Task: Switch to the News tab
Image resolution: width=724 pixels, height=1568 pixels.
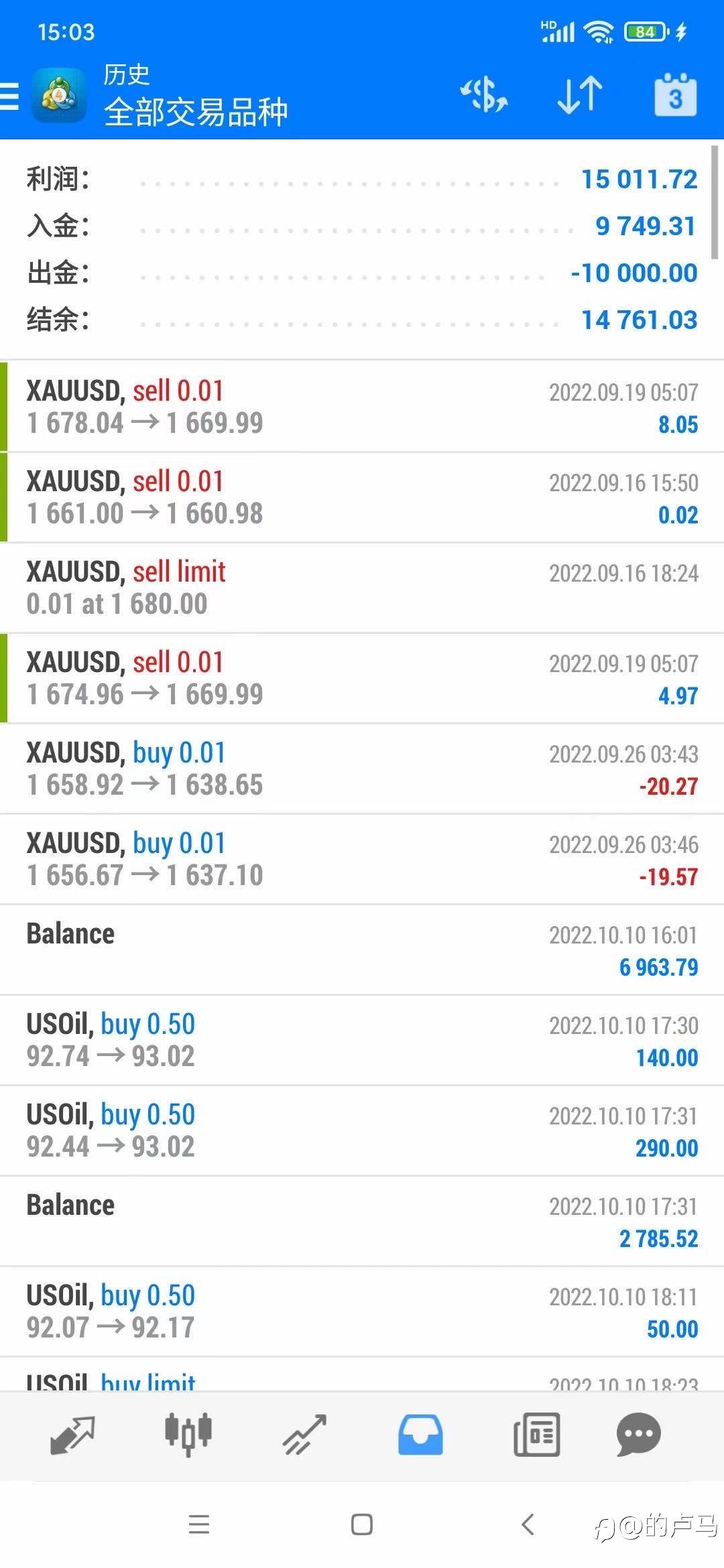Action: coord(536,1435)
